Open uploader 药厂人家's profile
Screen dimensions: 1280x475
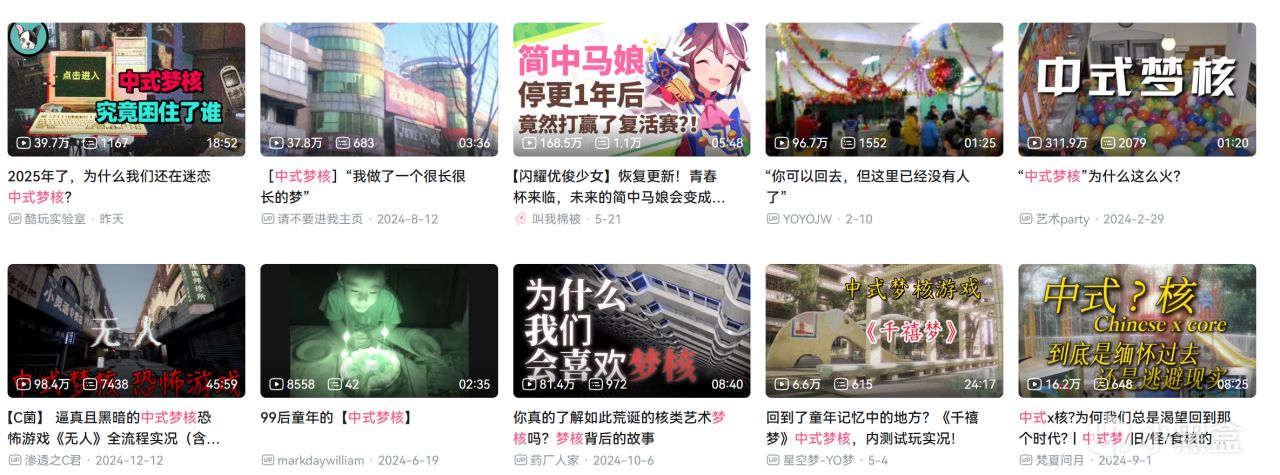(557, 460)
